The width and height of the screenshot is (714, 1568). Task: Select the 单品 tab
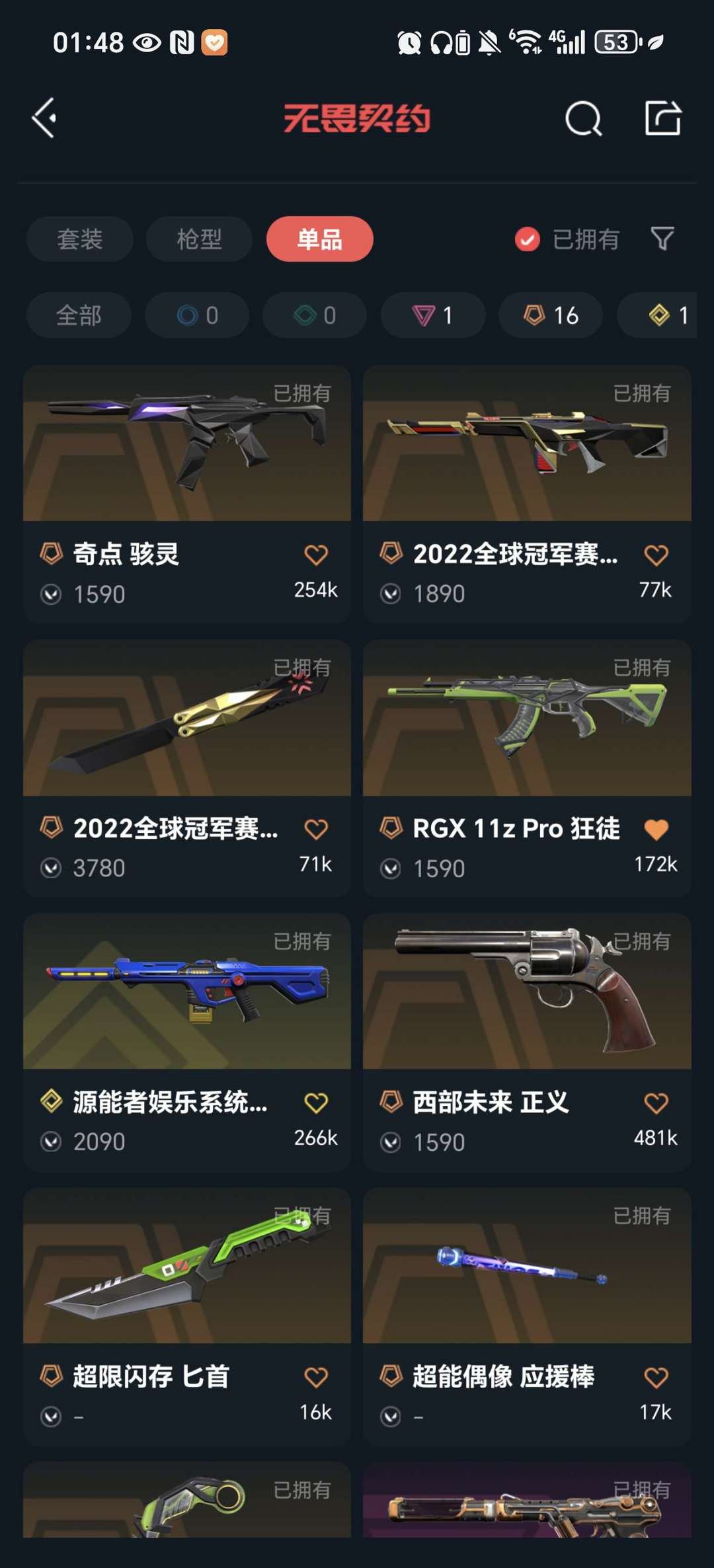click(x=319, y=239)
